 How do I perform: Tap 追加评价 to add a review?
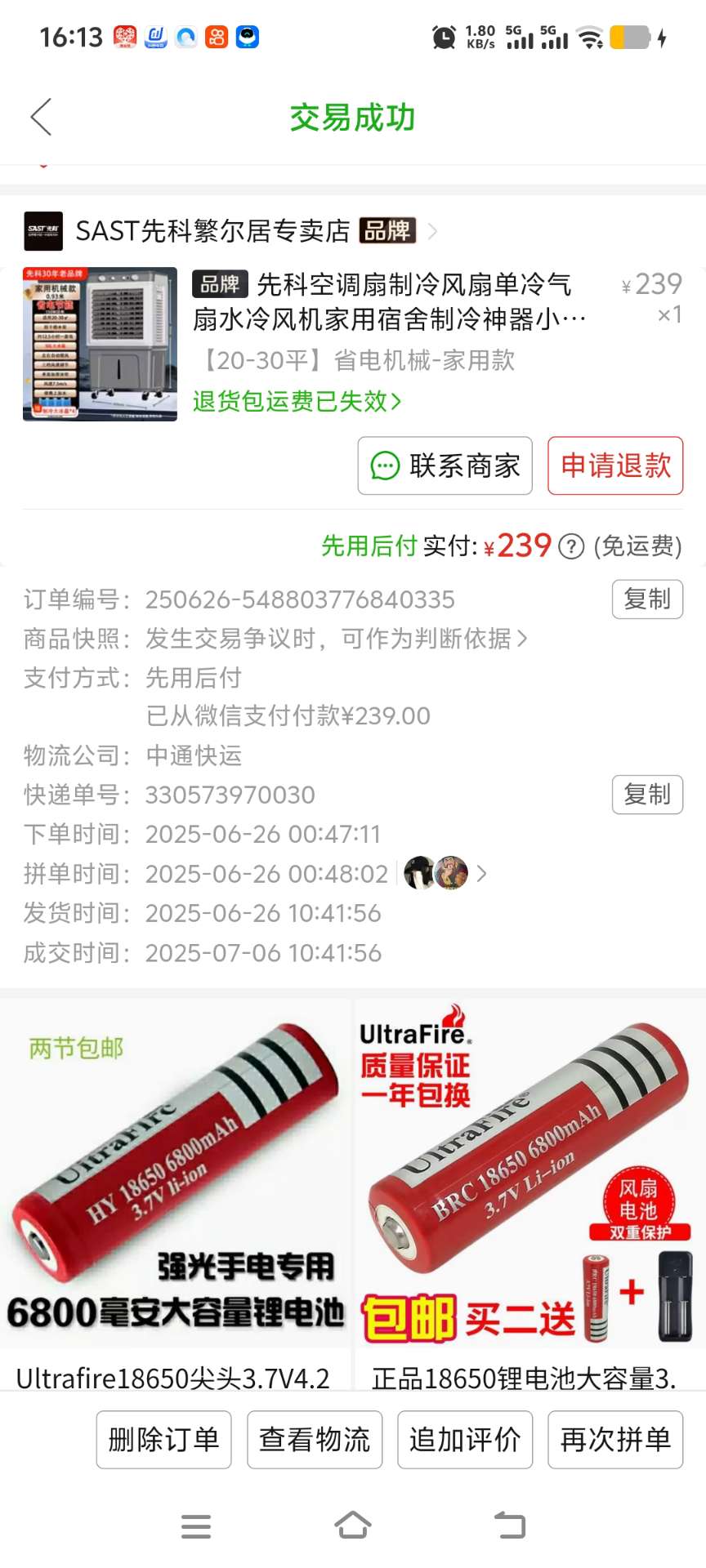[x=465, y=1440]
